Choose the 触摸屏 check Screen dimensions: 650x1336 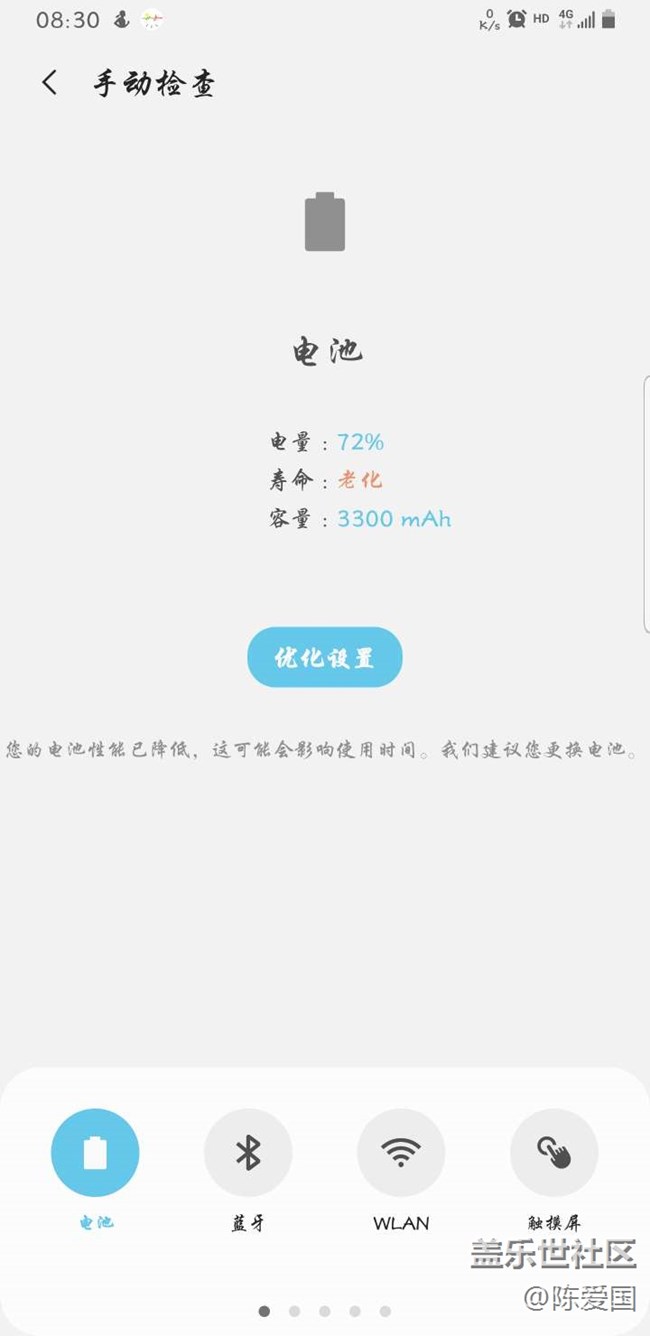point(554,1153)
